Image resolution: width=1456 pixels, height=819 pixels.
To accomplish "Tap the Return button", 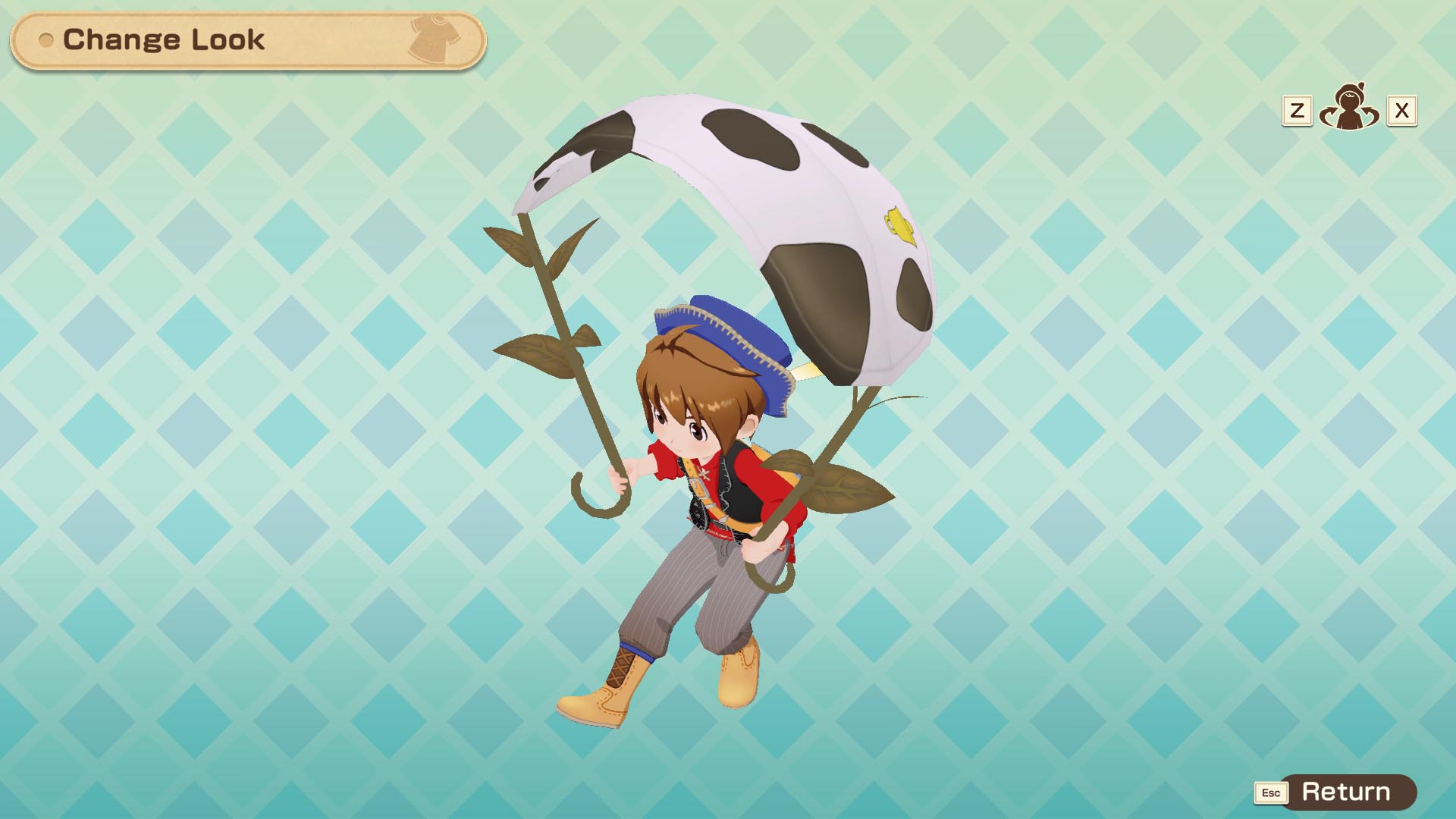I will pyautogui.click(x=1345, y=792).
